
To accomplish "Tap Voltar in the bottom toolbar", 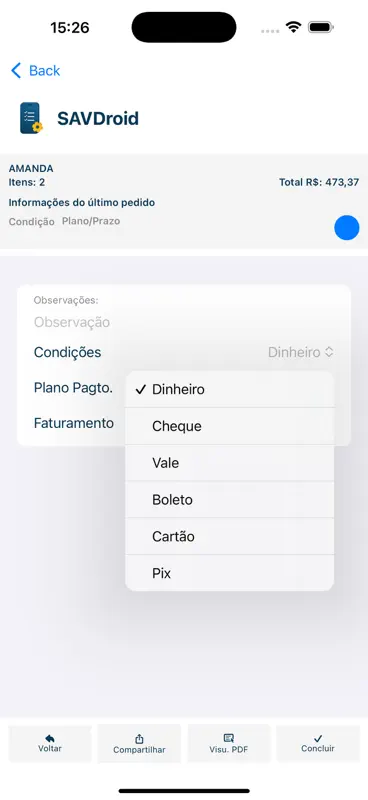I will pos(50,743).
